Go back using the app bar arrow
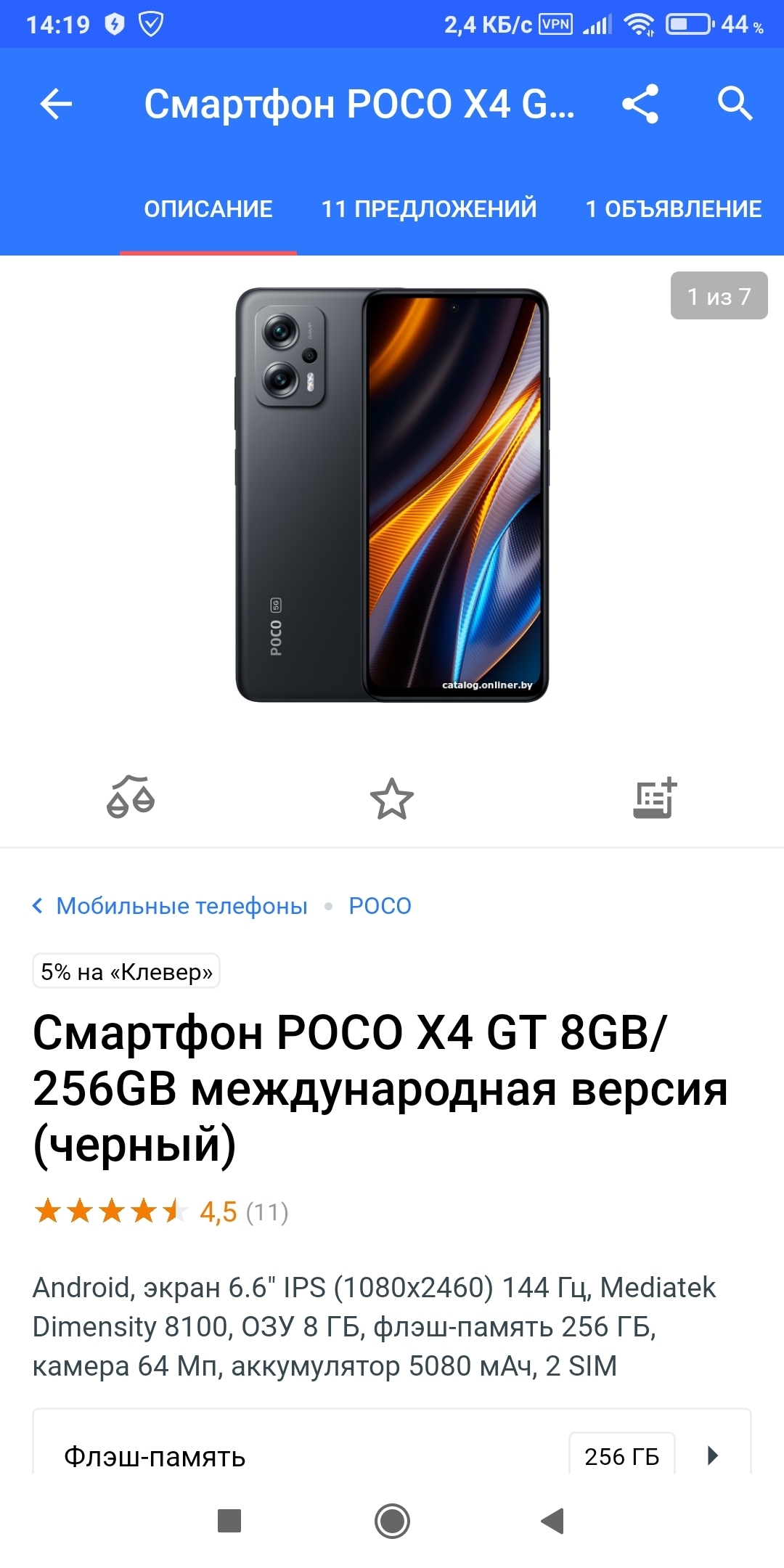 point(56,104)
